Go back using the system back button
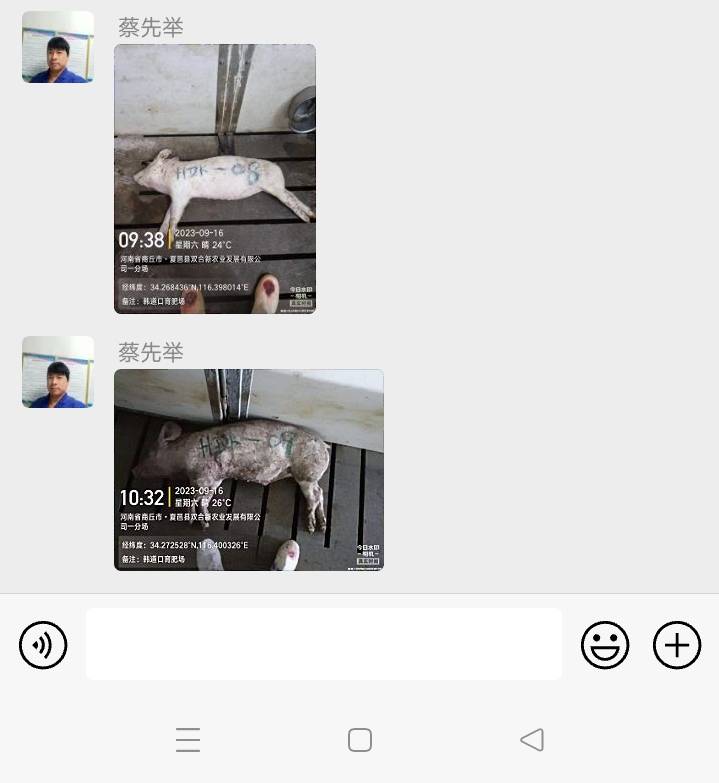 point(532,740)
